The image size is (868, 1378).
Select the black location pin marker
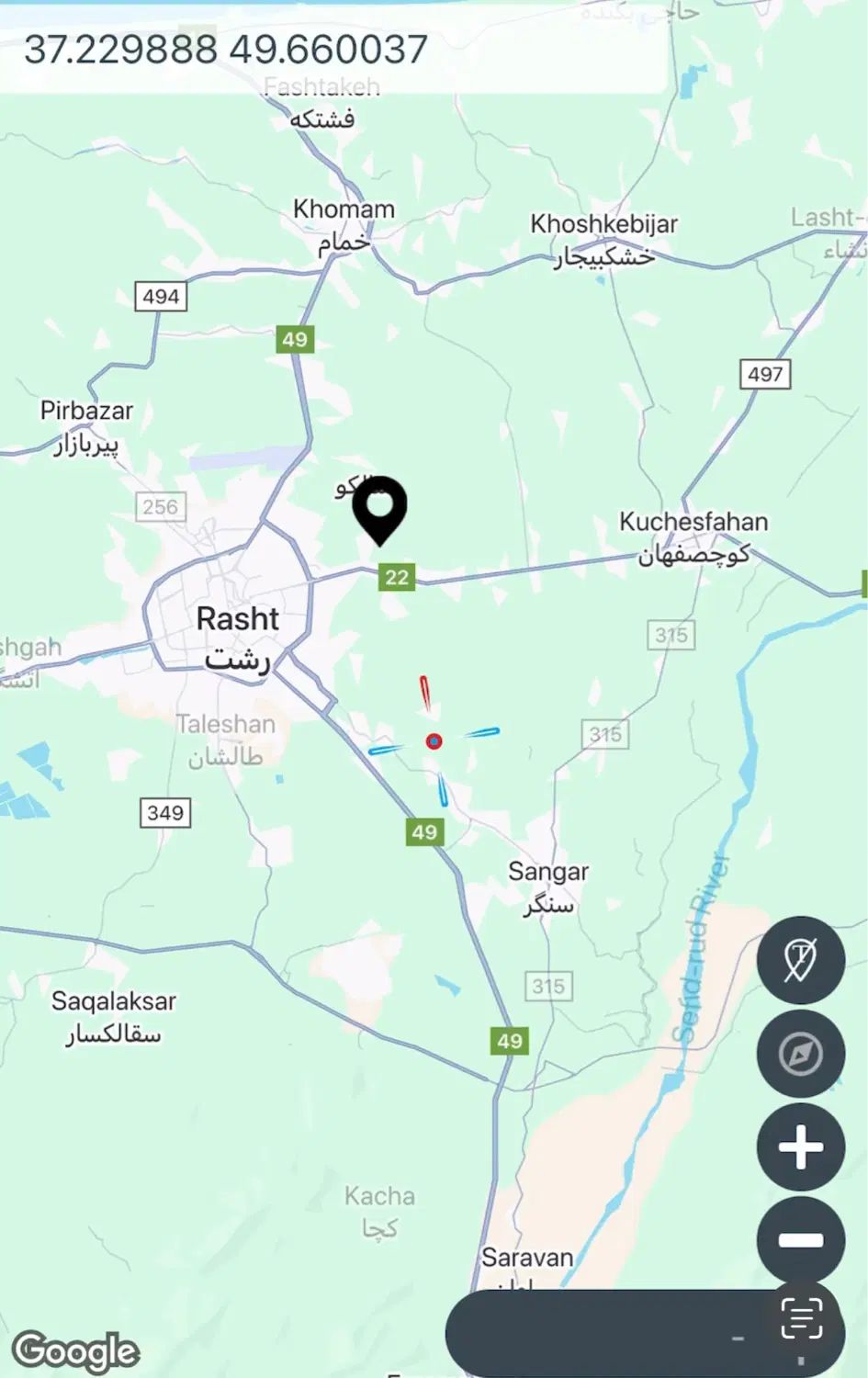tap(379, 508)
